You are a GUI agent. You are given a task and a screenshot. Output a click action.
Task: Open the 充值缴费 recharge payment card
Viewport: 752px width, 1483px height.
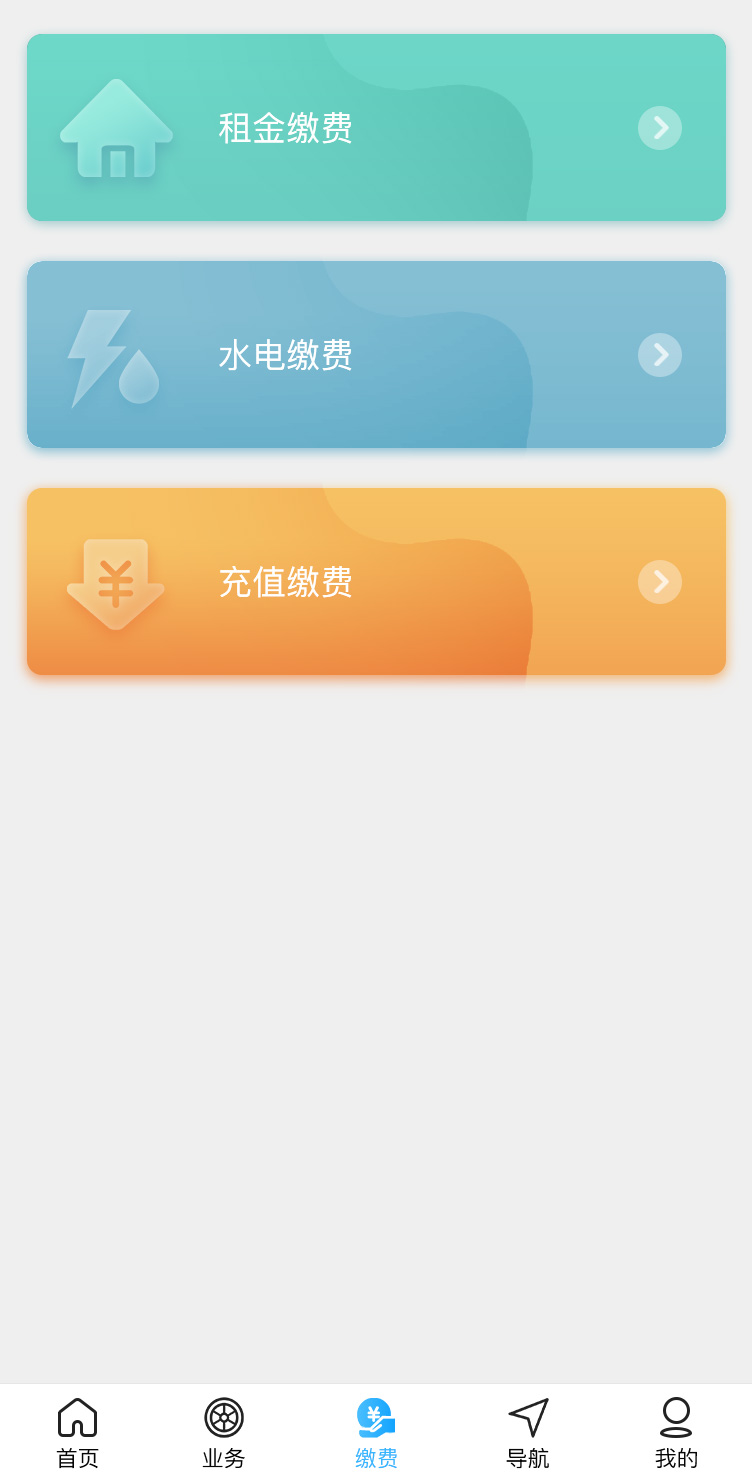coord(376,582)
